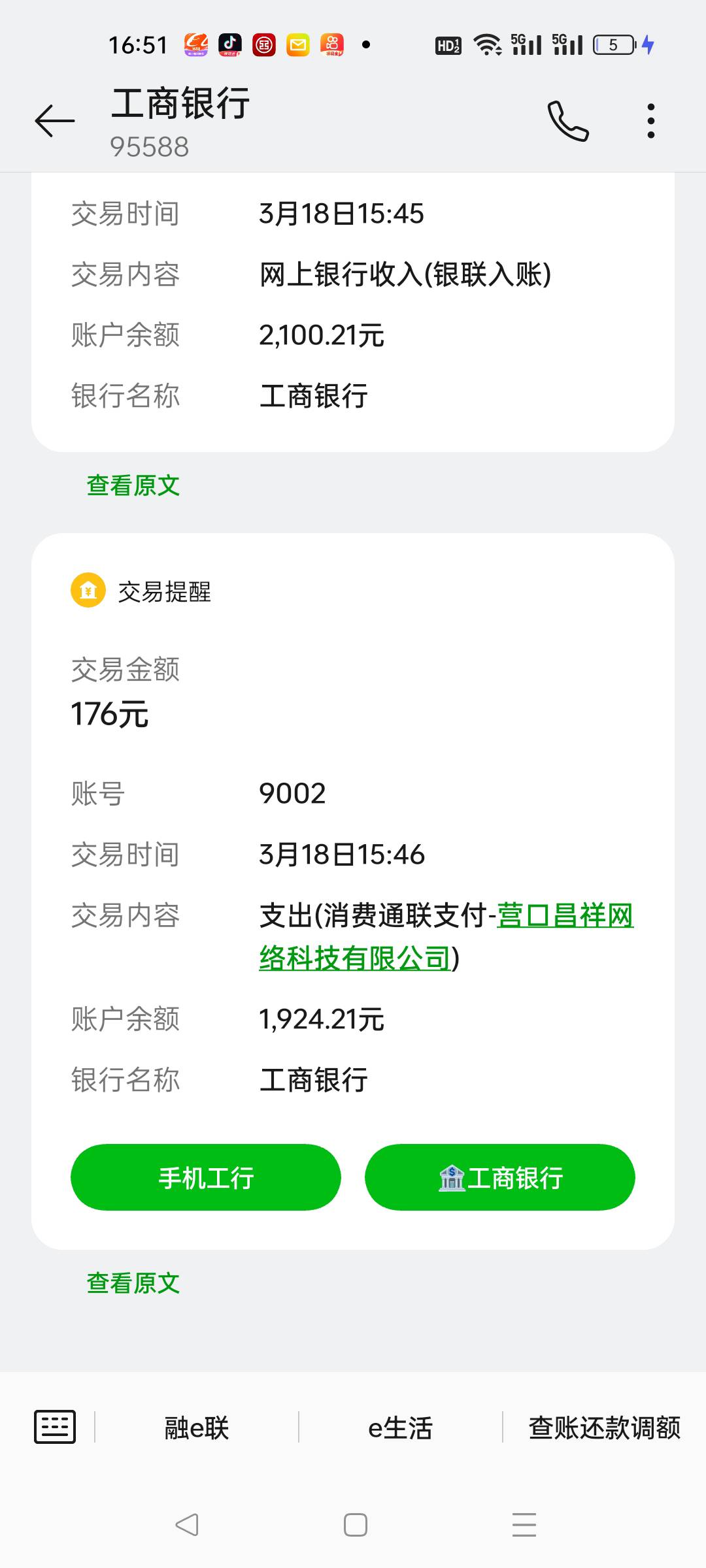Screen dimensions: 706x1568
Task: Tap 查看原文 under the 15:45 transaction
Action: pos(133,485)
